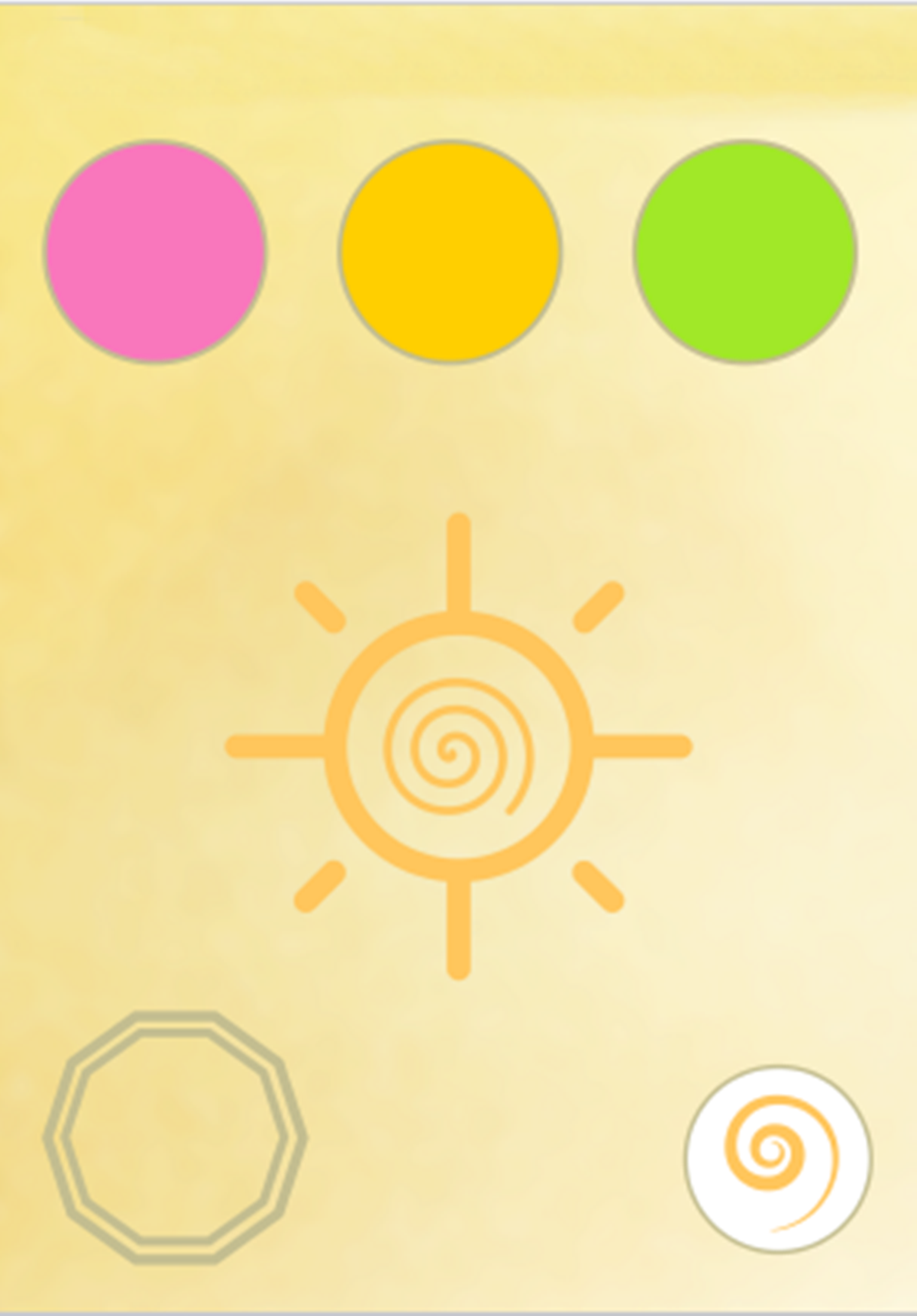Select the decagon outline shape
Viewport: 917px width, 1316px height.
tap(175, 1137)
